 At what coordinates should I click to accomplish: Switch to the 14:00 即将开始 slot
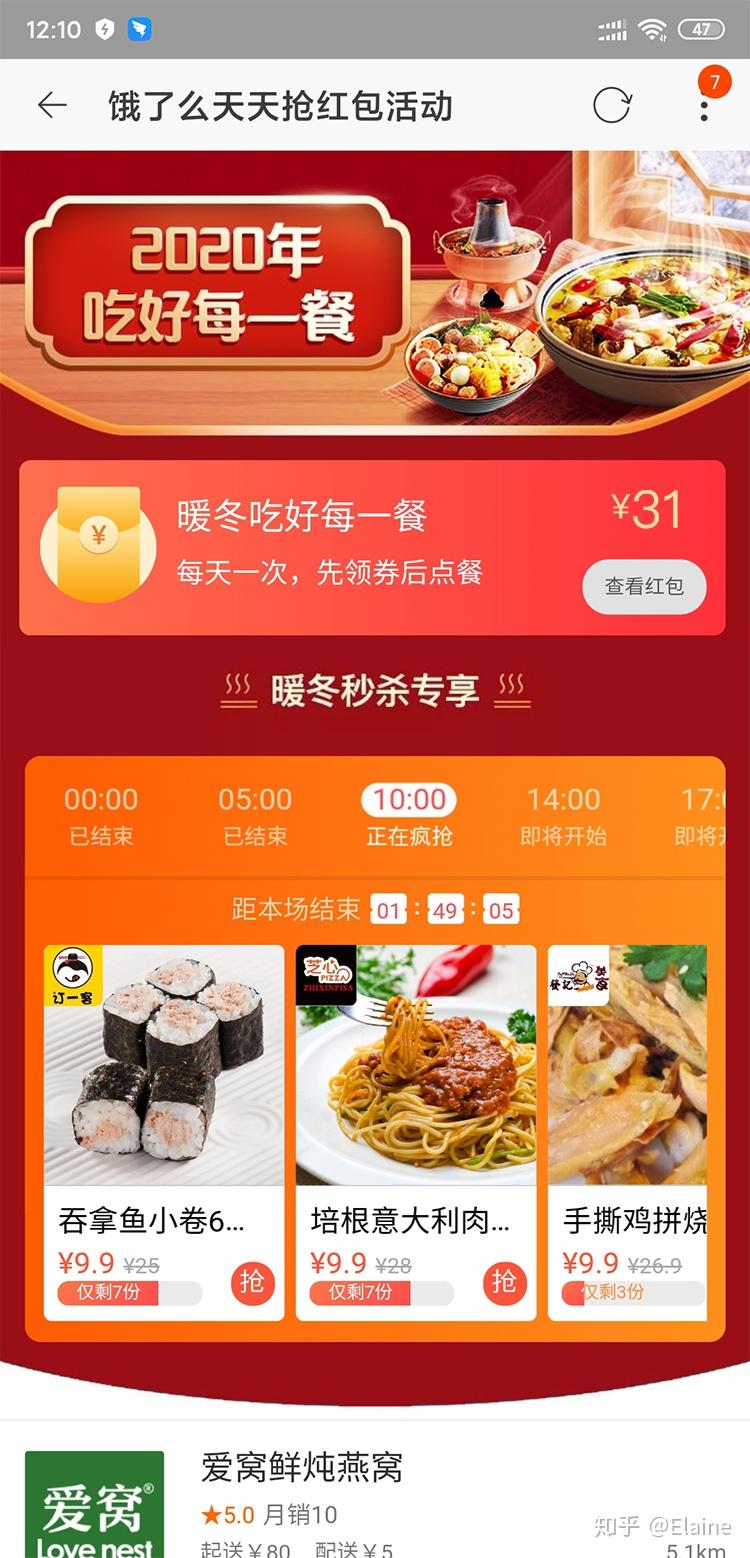(563, 815)
